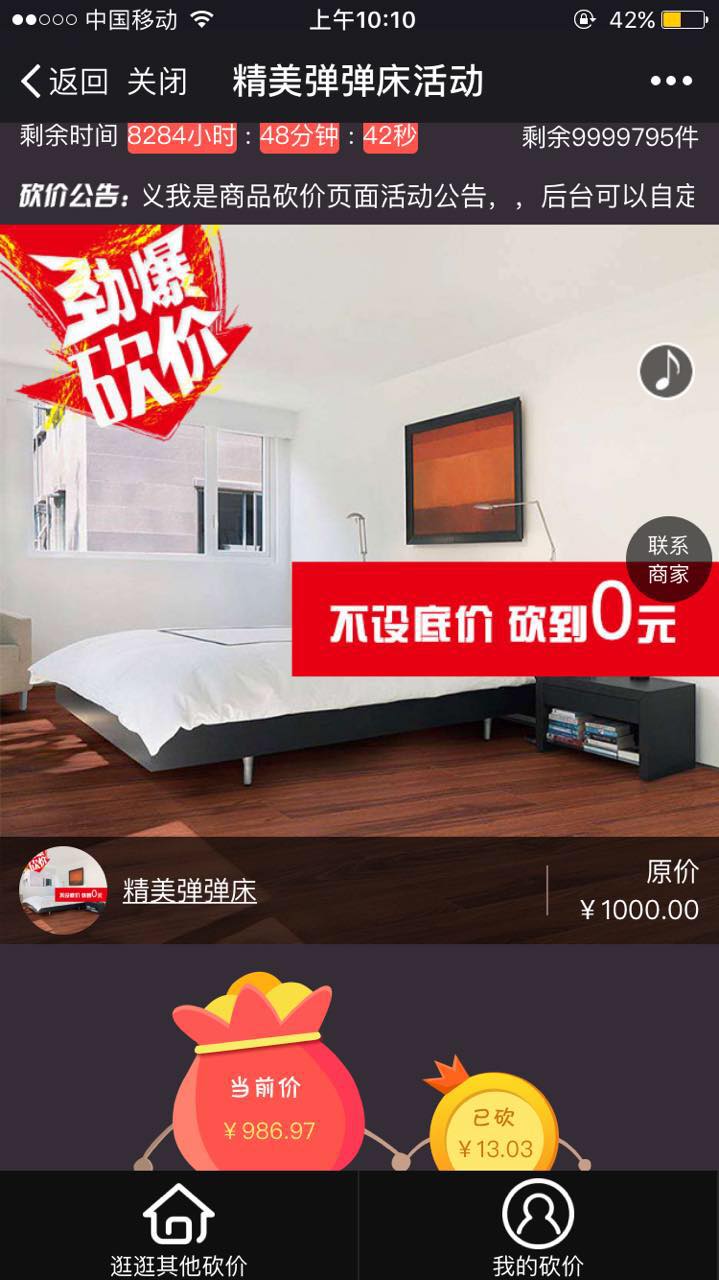Browse other deals via 逛逛其他砍价
This screenshot has width=719, height=1280.
179,1226
